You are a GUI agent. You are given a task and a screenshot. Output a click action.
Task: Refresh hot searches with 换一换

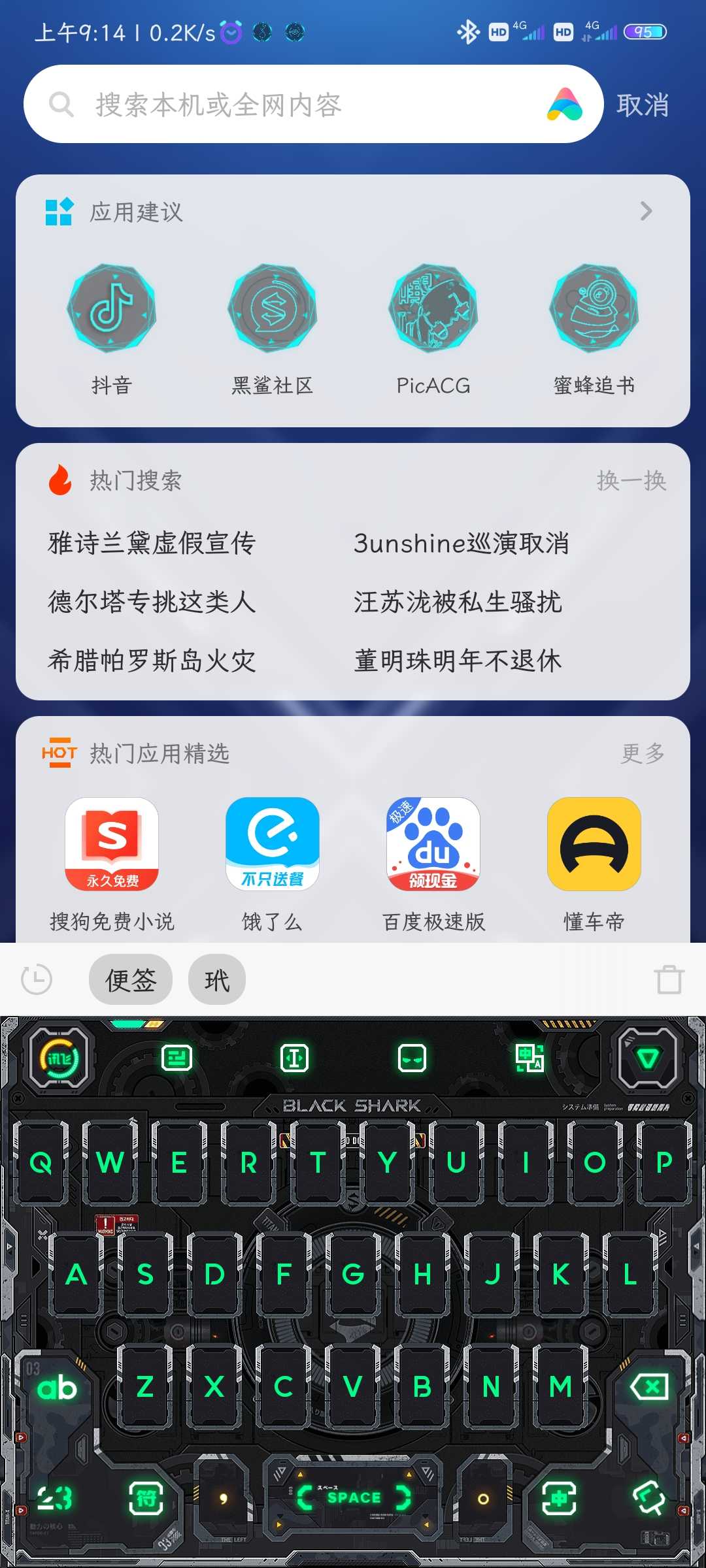(x=631, y=481)
